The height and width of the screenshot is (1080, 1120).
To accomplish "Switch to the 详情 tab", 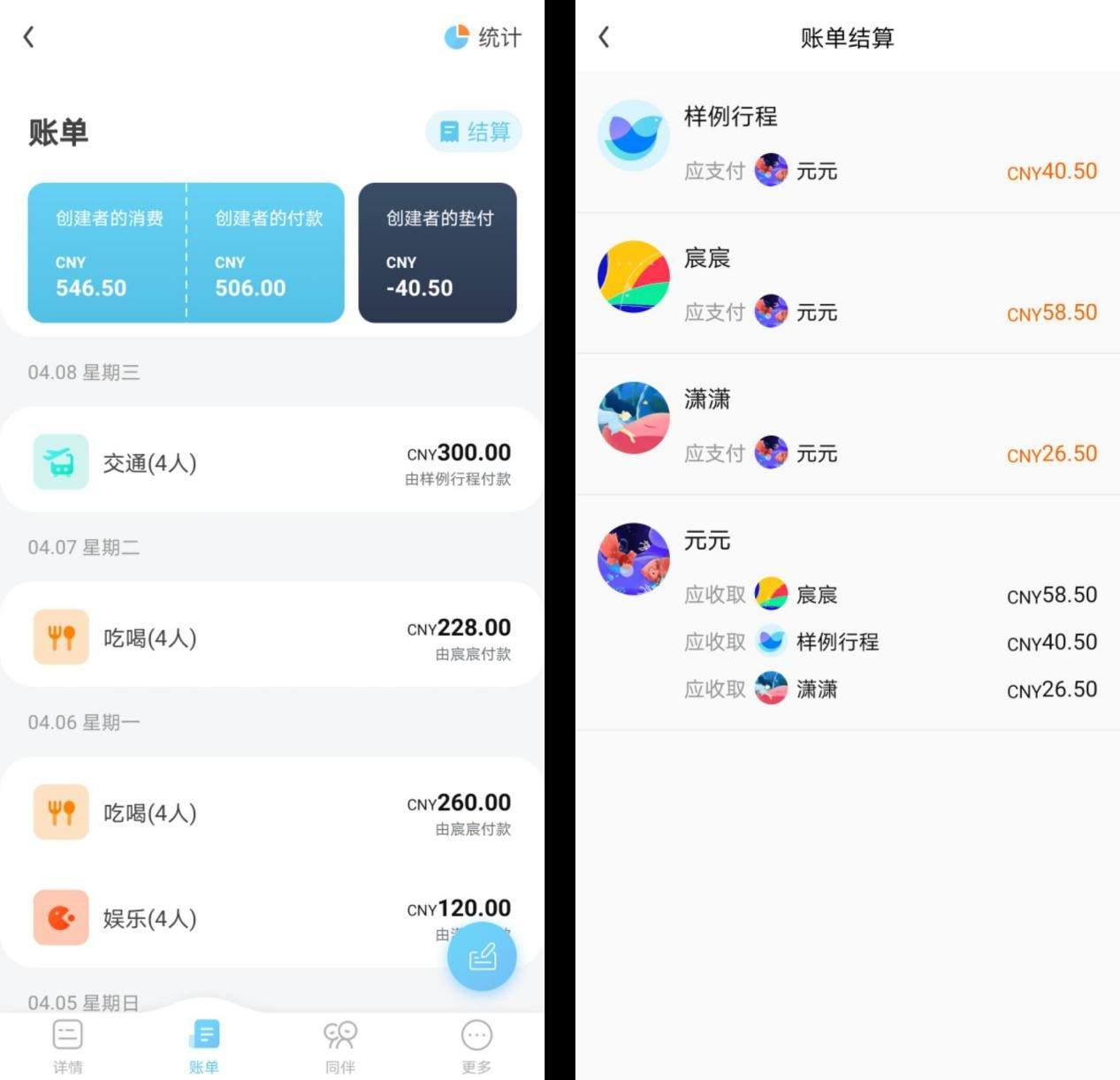I will pos(68,1046).
